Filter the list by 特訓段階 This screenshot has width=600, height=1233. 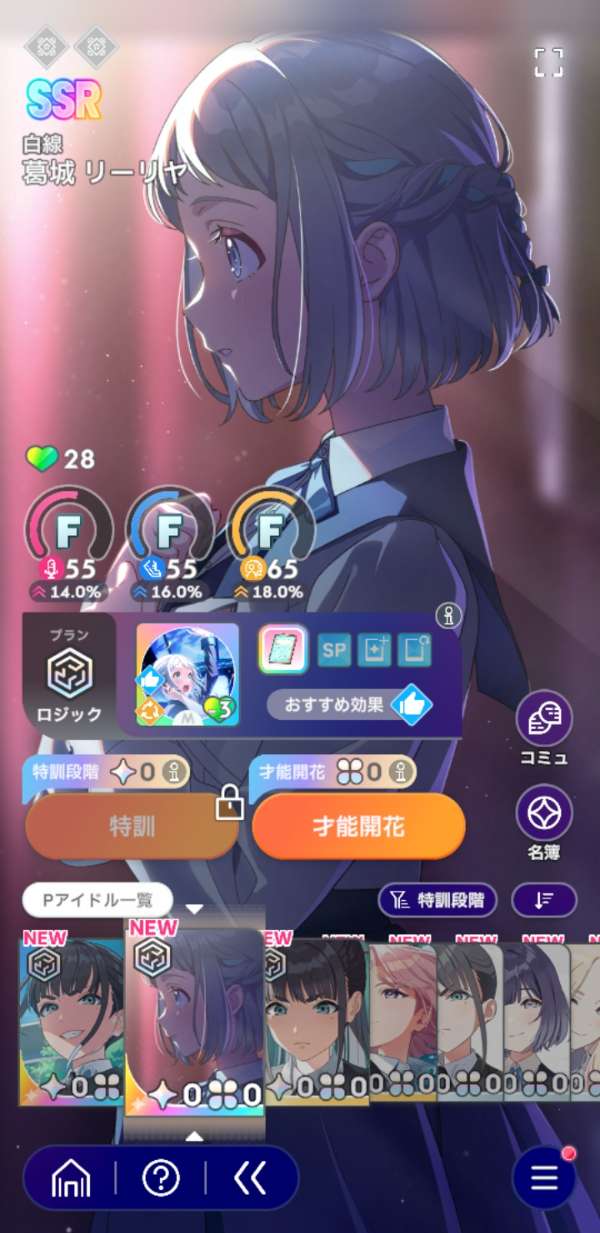click(x=437, y=900)
